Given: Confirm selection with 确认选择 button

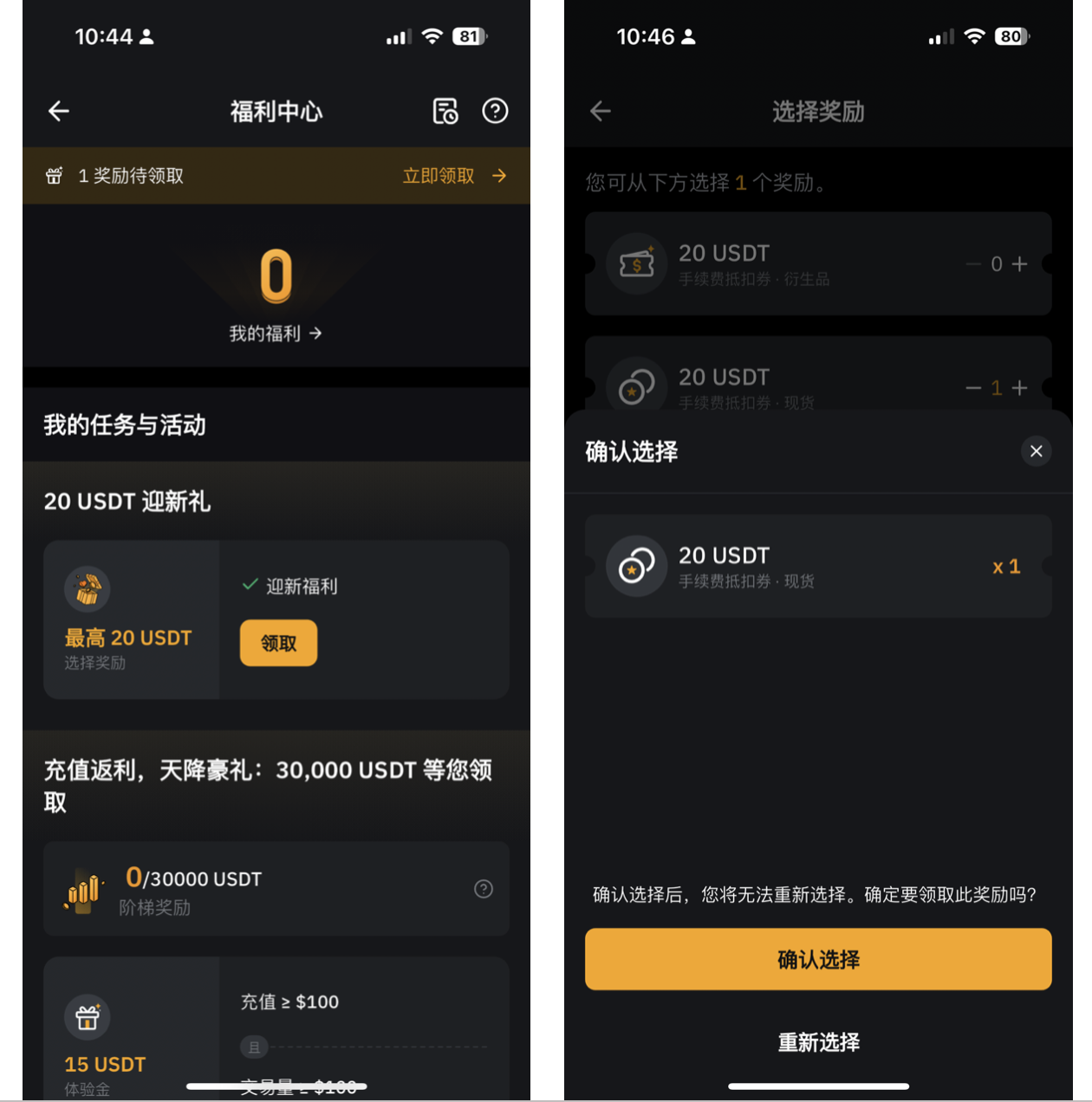Looking at the screenshot, I should pos(817,959).
